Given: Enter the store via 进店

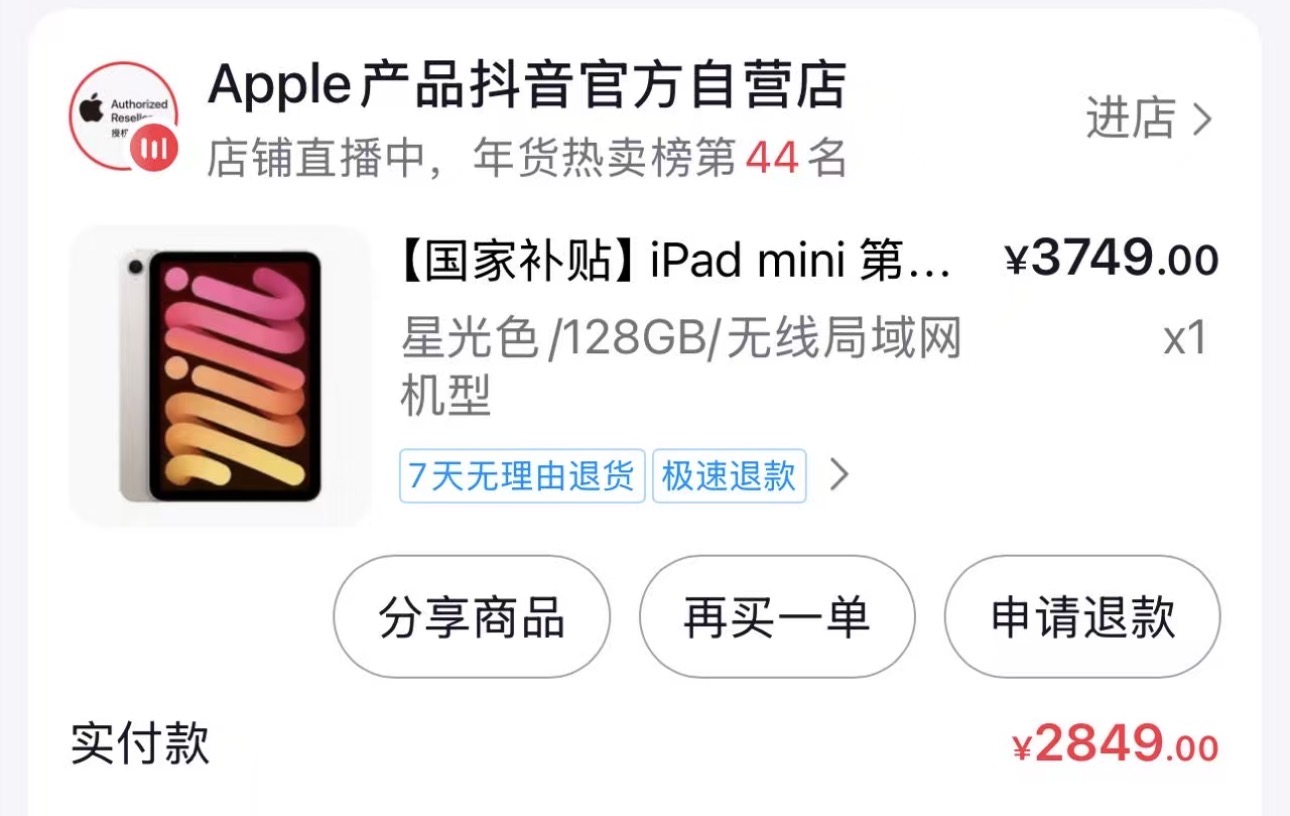Looking at the screenshot, I should point(1148,119).
